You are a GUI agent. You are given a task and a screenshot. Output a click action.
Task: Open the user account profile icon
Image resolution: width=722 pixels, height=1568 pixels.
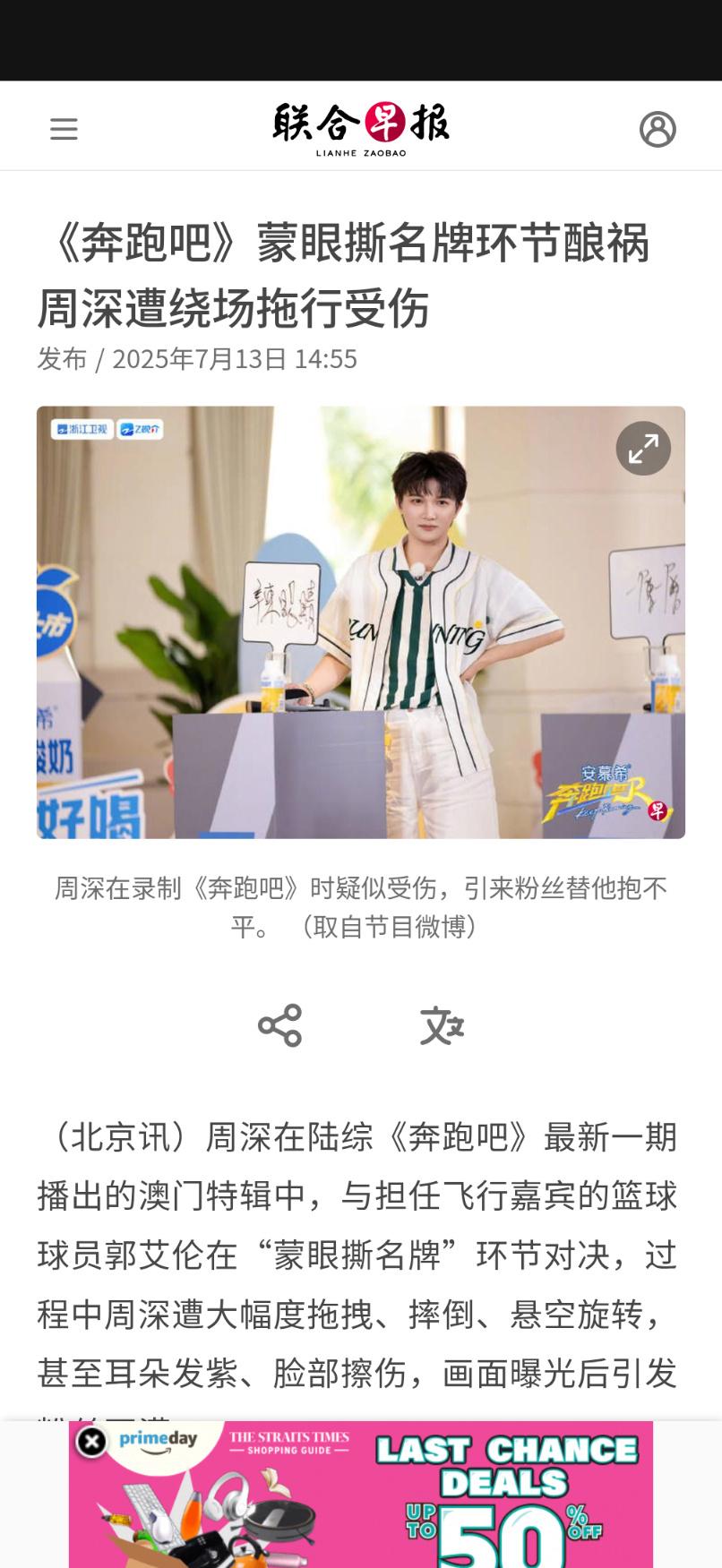tap(658, 129)
